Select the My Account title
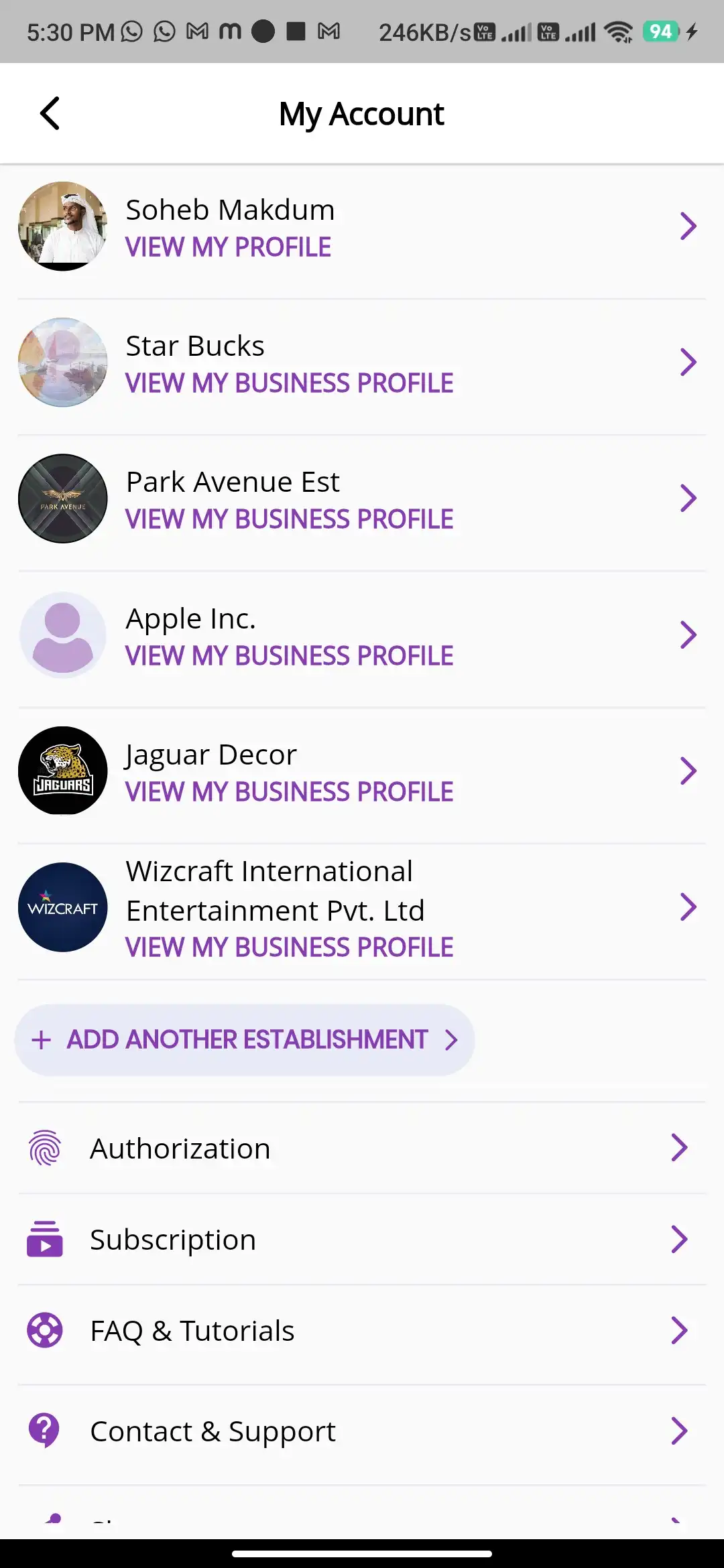 click(361, 113)
